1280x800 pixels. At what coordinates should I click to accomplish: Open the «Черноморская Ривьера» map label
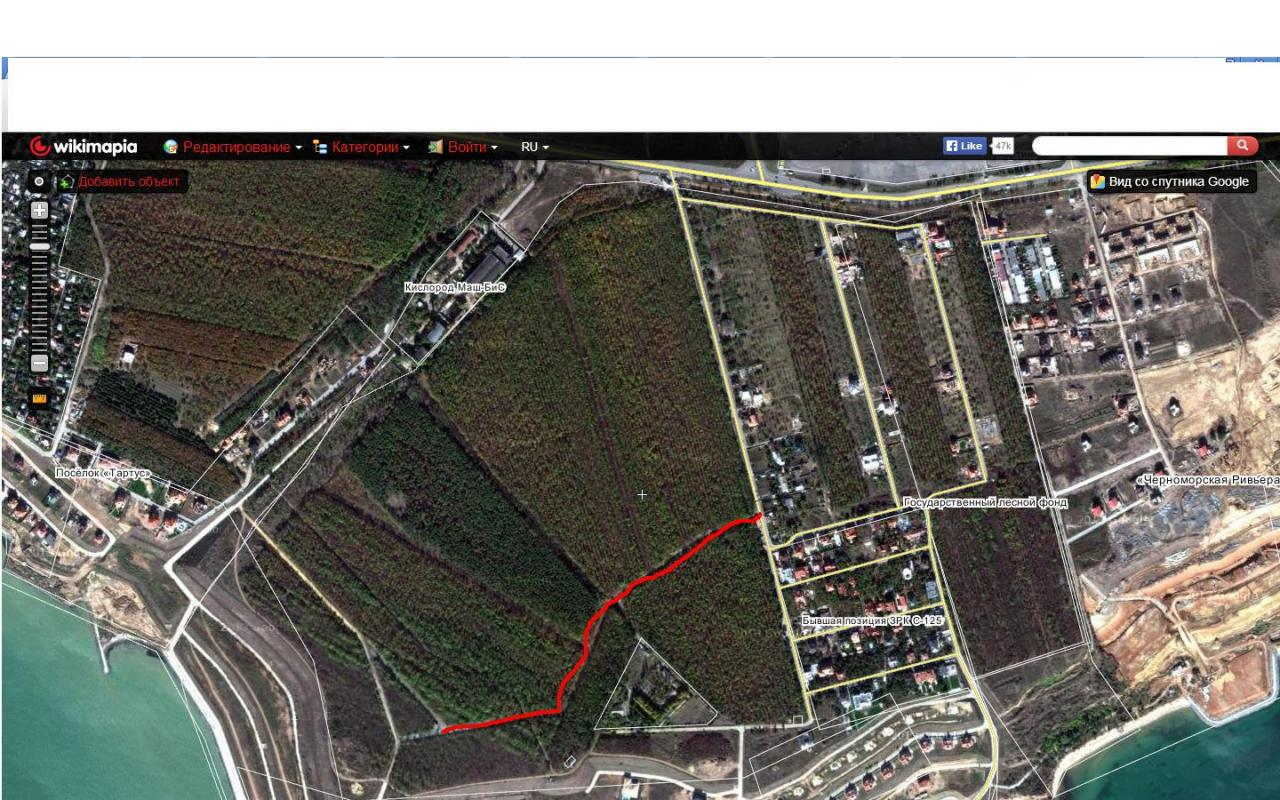pos(1207,480)
